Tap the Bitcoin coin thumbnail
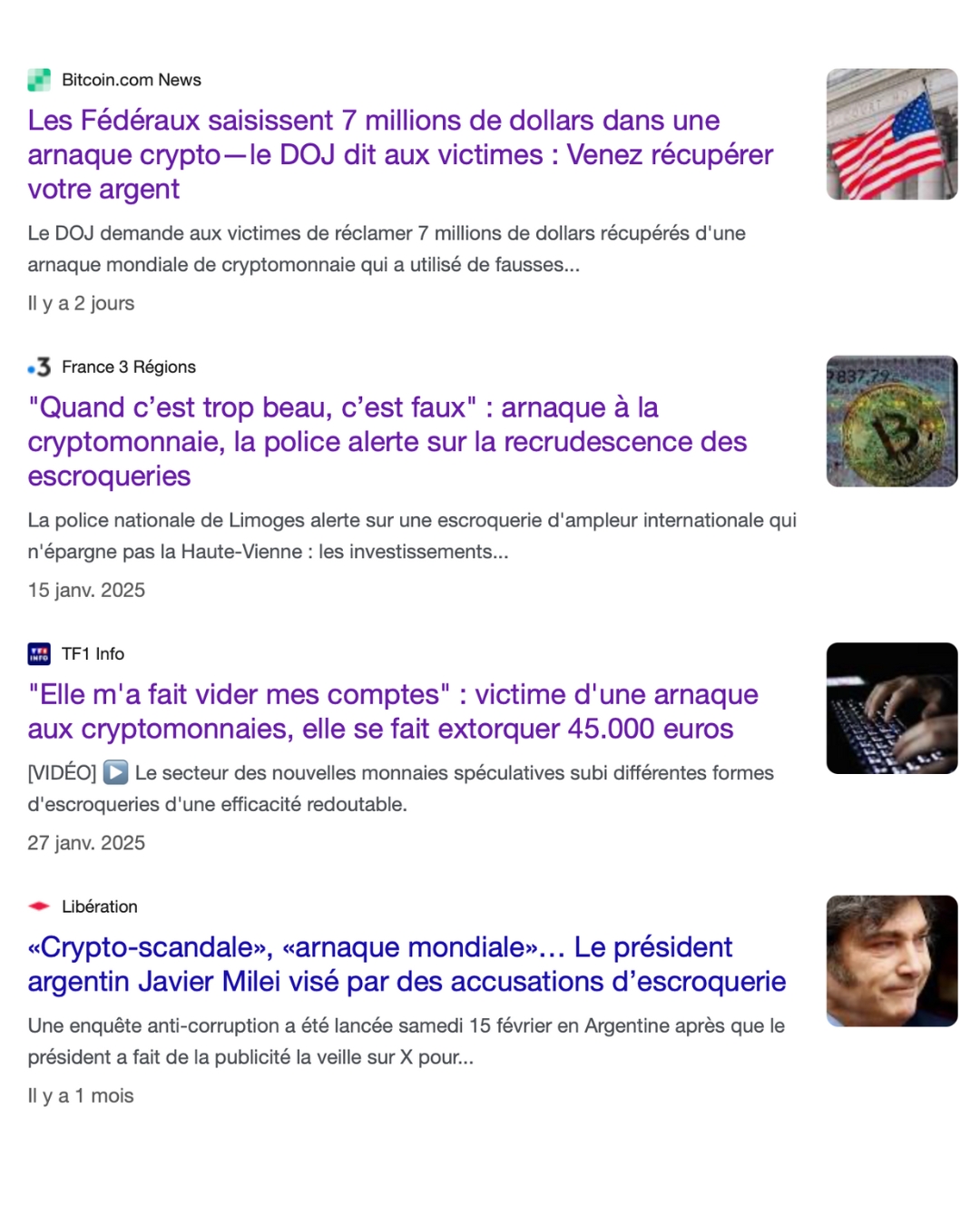 click(891, 421)
